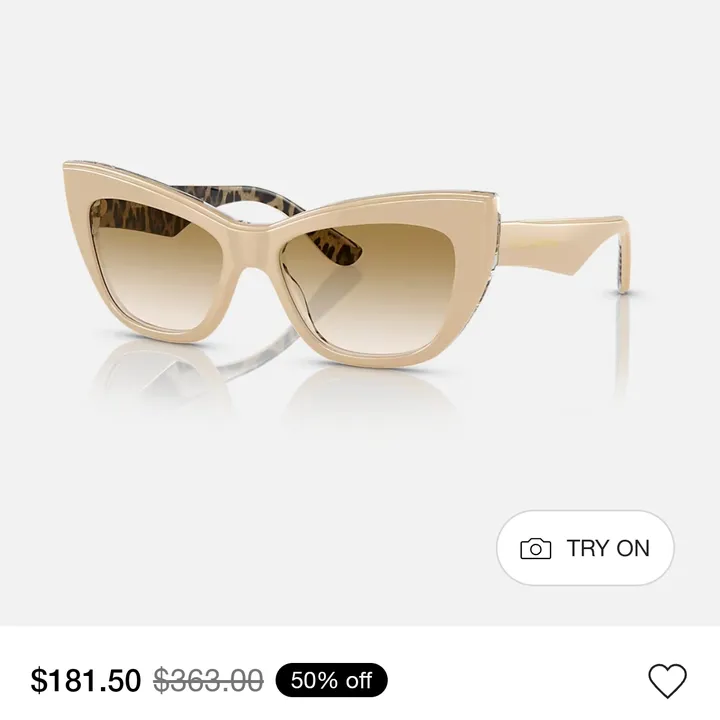Tap the TRY ON button
Screen dimensions: 720x720
tap(585, 548)
